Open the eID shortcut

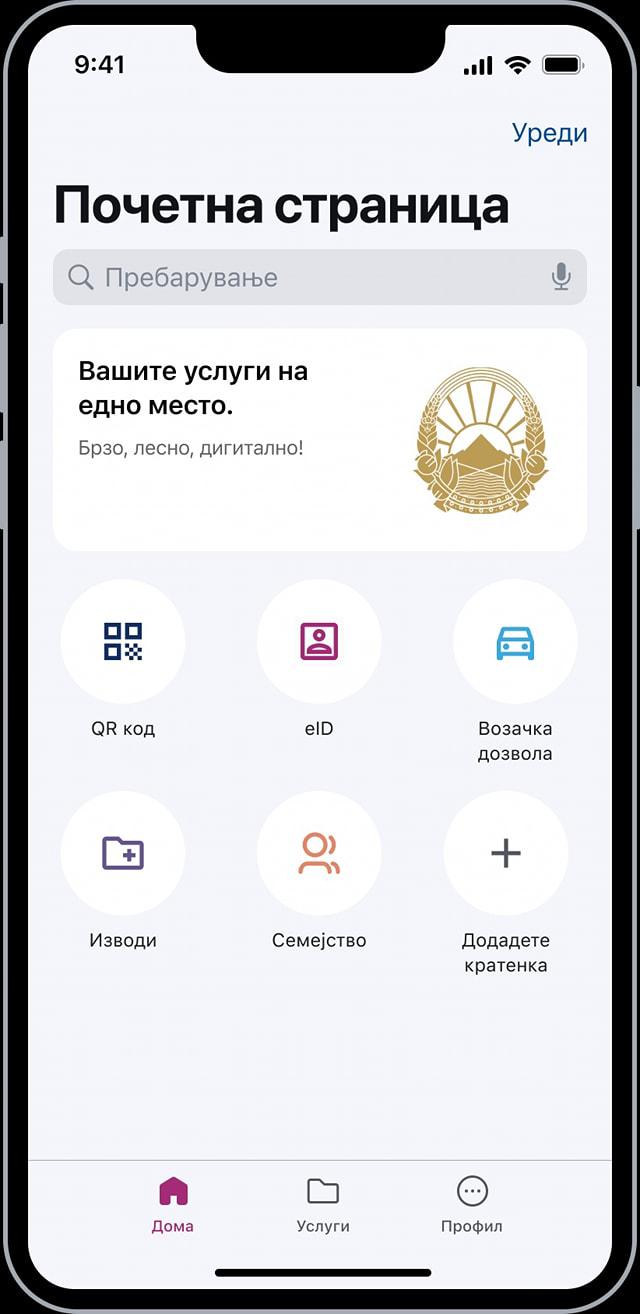point(319,642)
